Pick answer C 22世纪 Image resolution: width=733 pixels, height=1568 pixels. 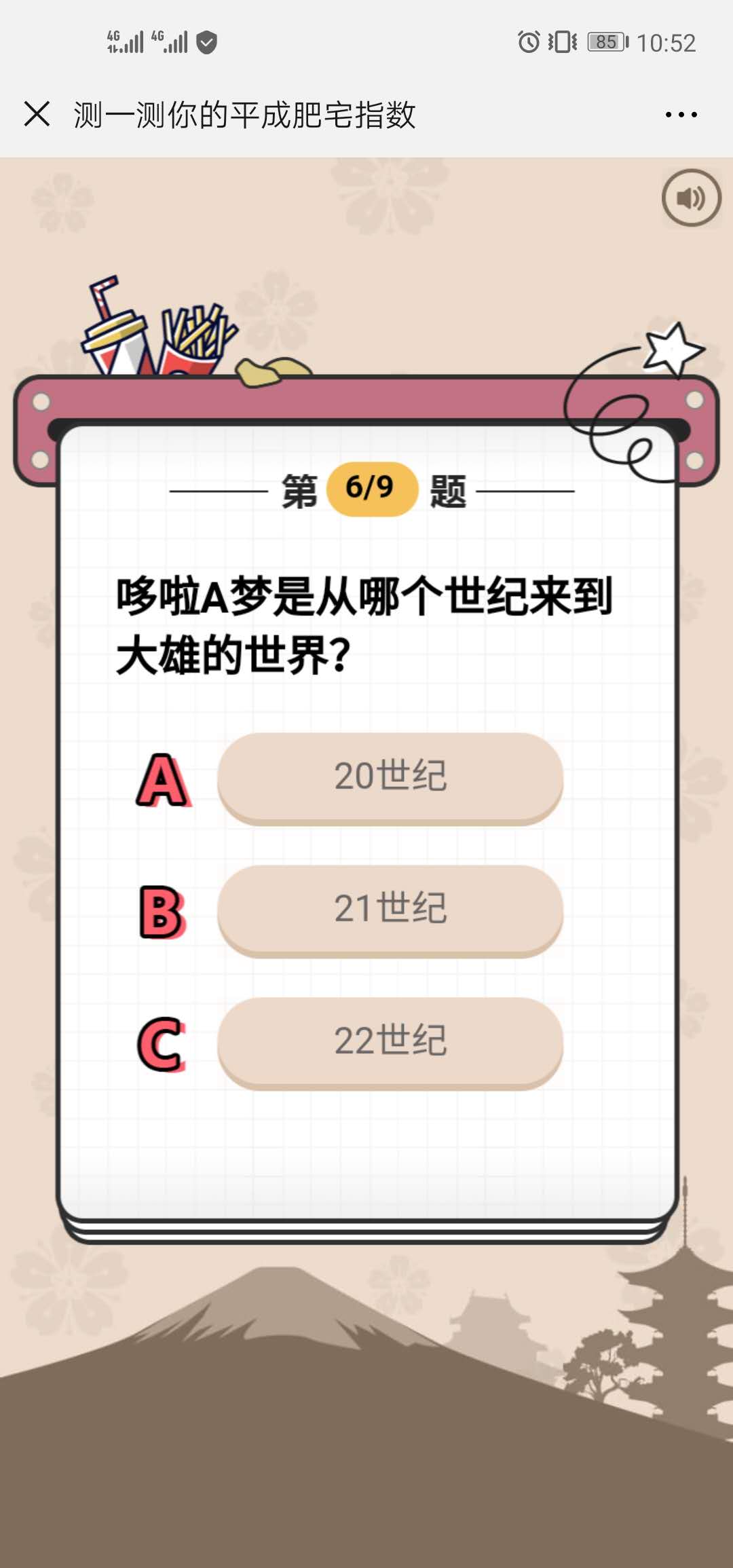click(390, 1041)
